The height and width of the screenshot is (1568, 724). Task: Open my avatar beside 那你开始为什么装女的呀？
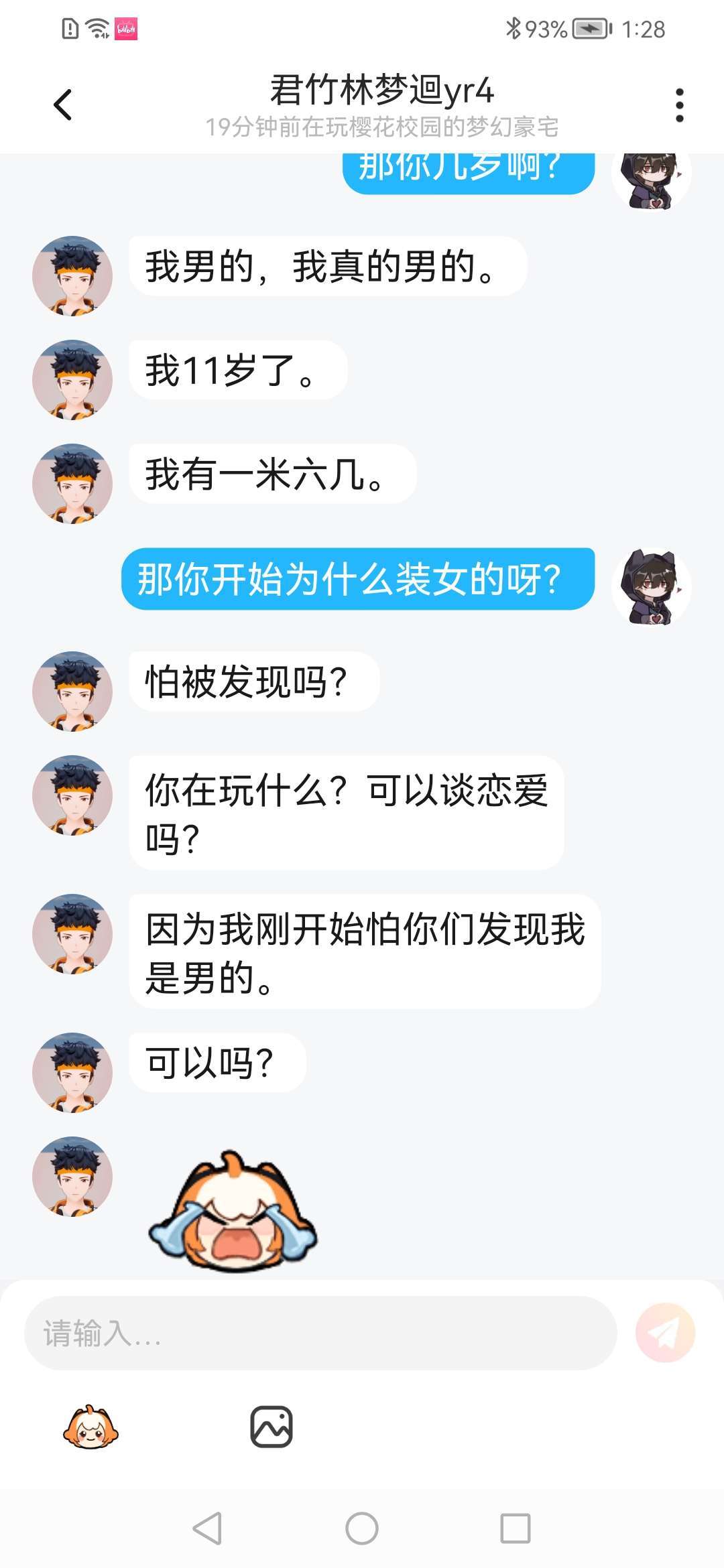652,586
